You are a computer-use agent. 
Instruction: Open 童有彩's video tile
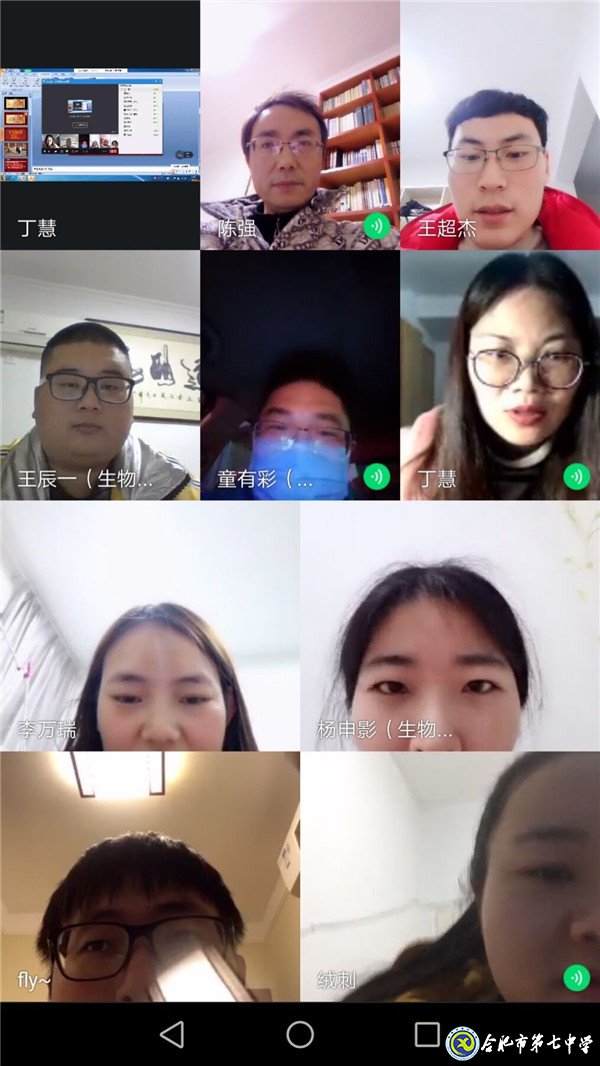[x=300, y=375]
